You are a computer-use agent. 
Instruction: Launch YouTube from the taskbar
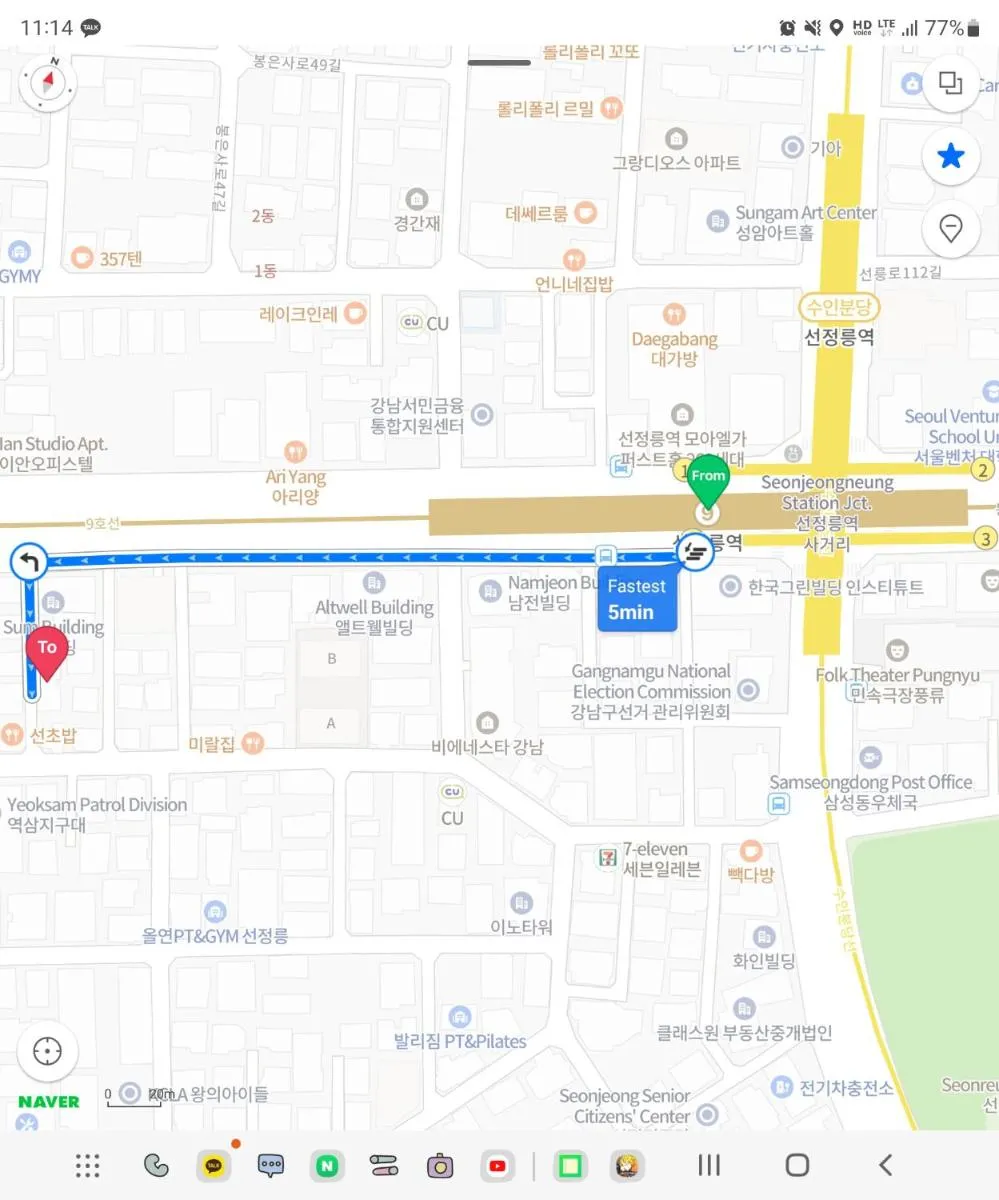(497, 1165)
